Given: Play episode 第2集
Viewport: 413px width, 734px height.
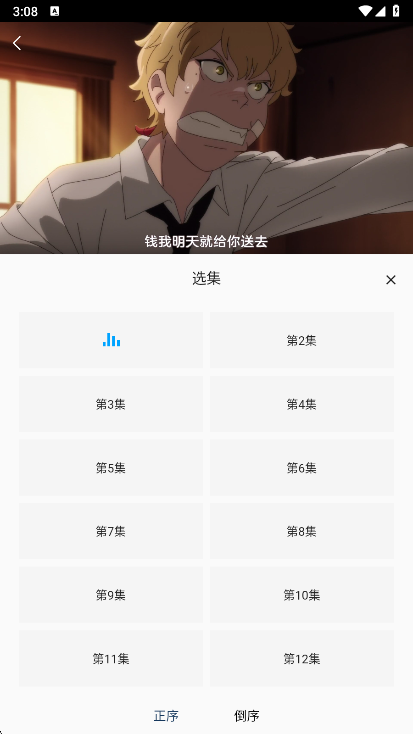Looking at the screenshot, I should pyautogui.click(x=302, y=340).
